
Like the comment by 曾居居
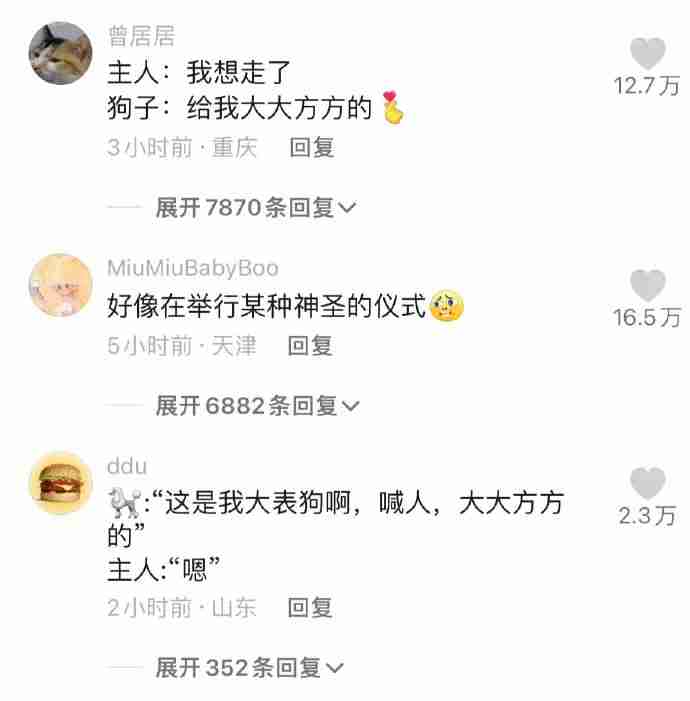pyautogui.click(x=647, y=54)
